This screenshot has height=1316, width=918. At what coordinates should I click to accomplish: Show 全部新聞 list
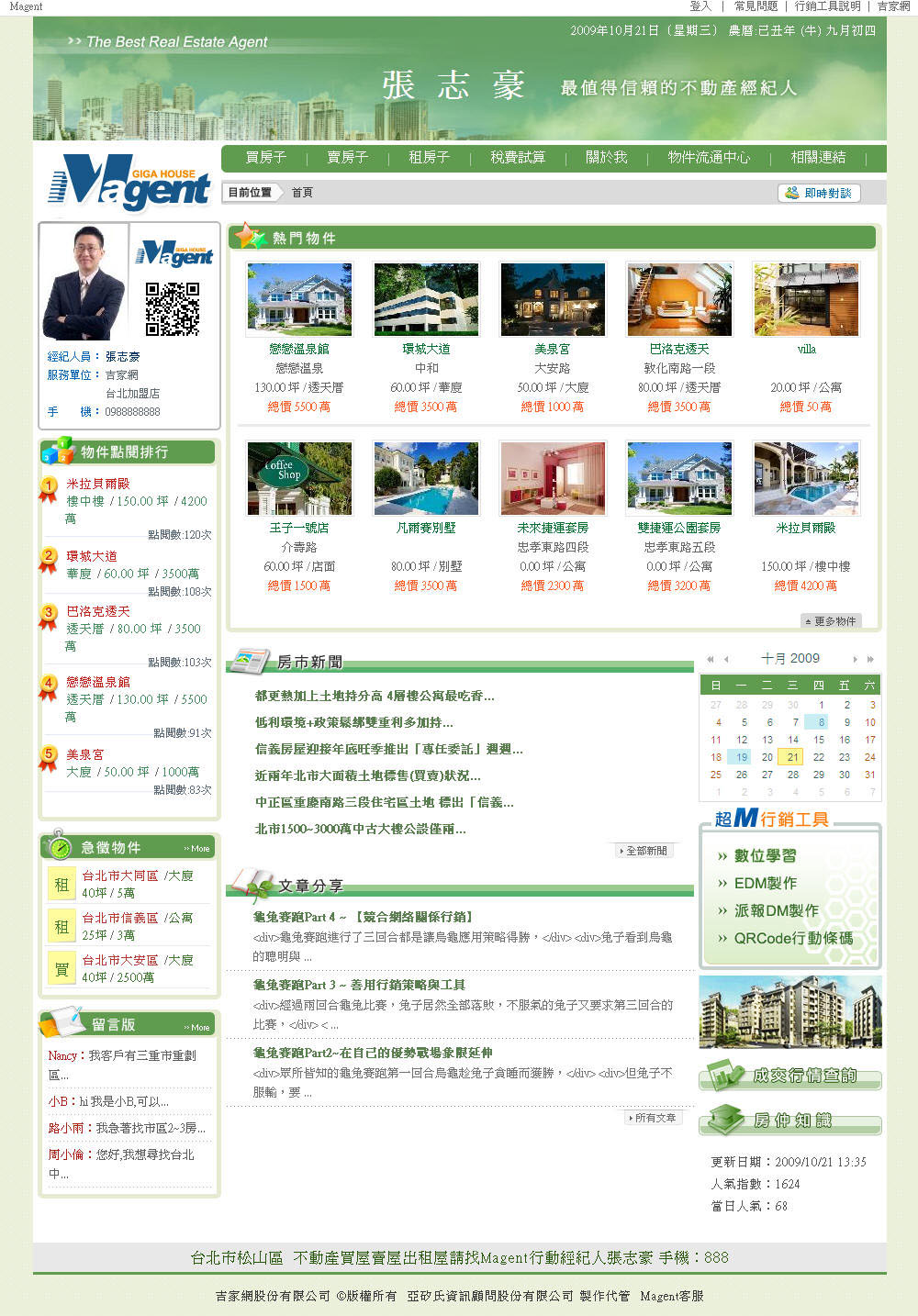point(646,851)
